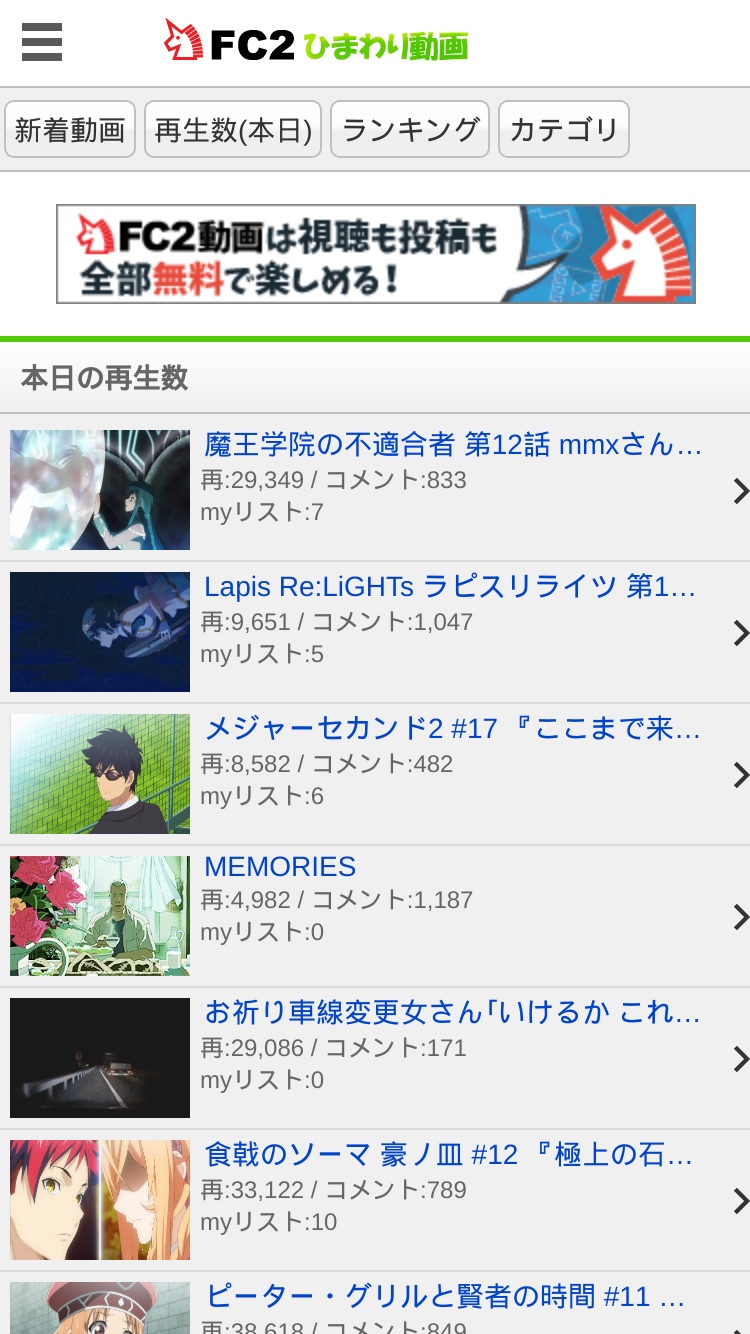Watch お祈り車線変更女さん video
Viewport: 750px width, 1334px height.
coord(375,1058)
